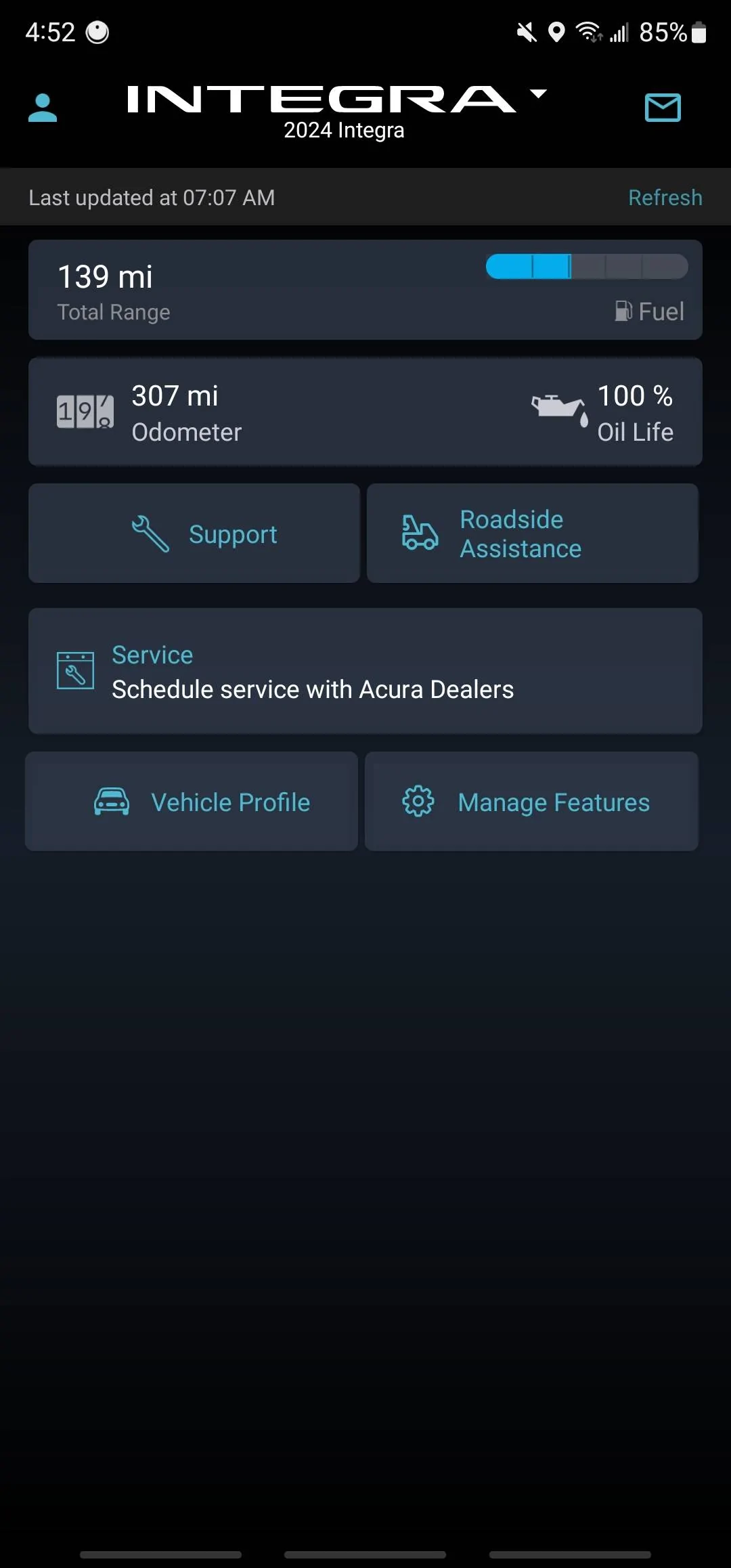Open Vehicle Profile

(x=192, y=802)
